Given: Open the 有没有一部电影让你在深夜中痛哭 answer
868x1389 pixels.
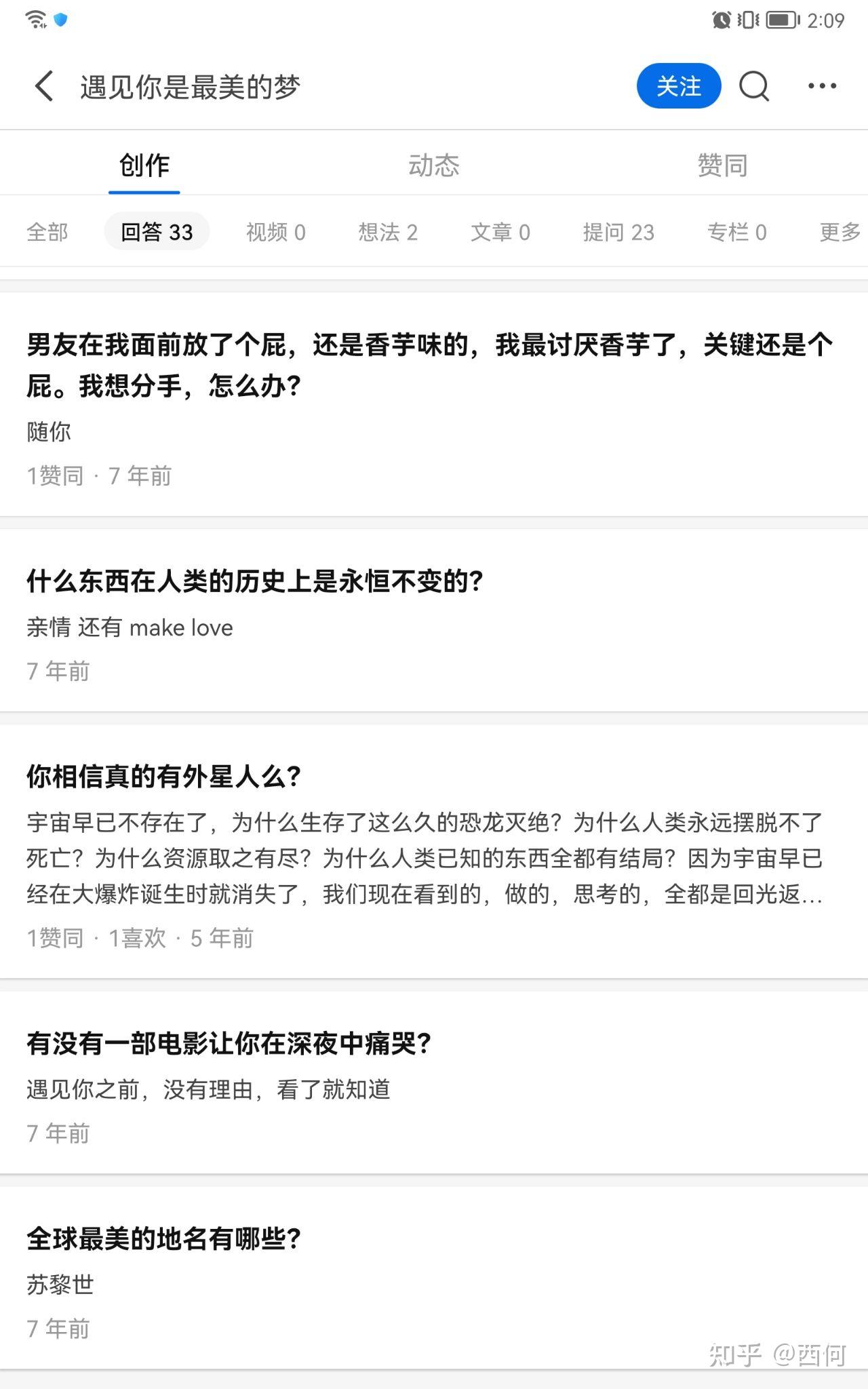Looking at the screenshot, I should tap(229, 1044).
